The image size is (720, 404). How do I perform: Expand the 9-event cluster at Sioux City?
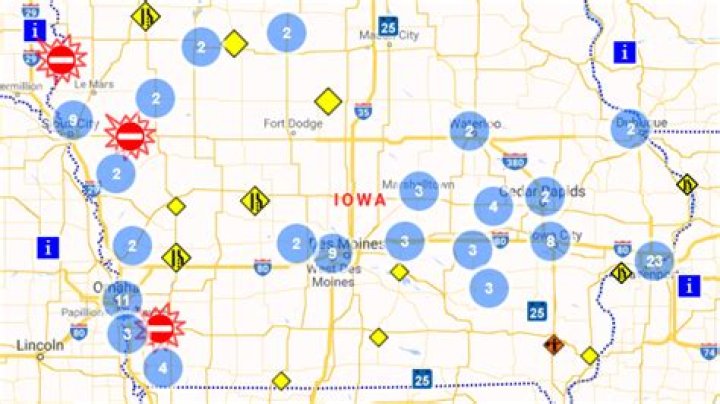73,120
